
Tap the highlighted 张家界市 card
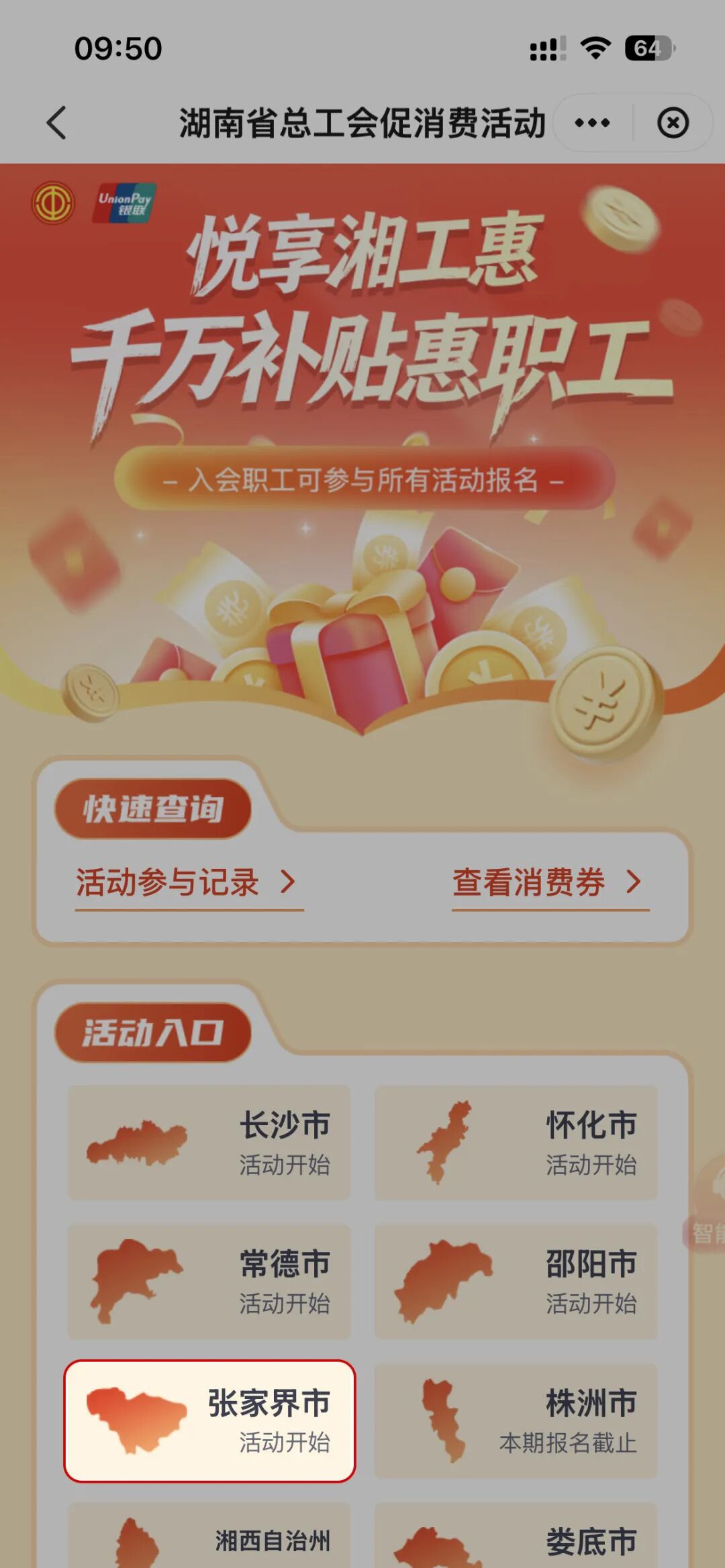click(x=209, y=1421)
